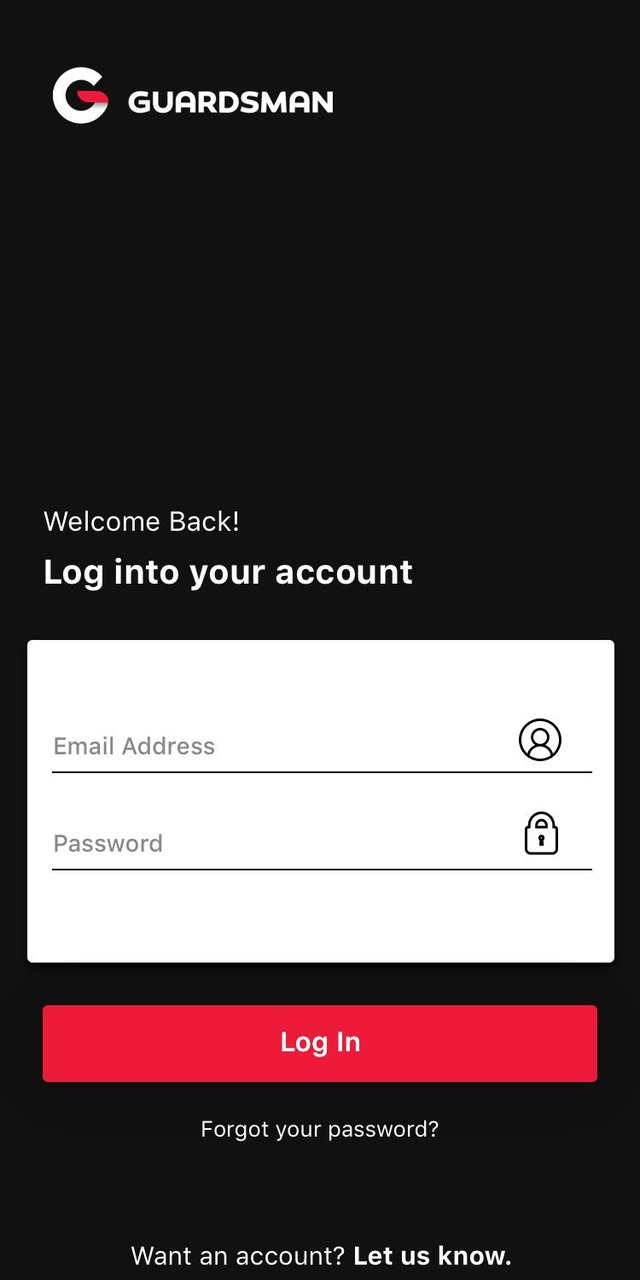
Task: Focus the Email Address field
Action: click(280, 746)
